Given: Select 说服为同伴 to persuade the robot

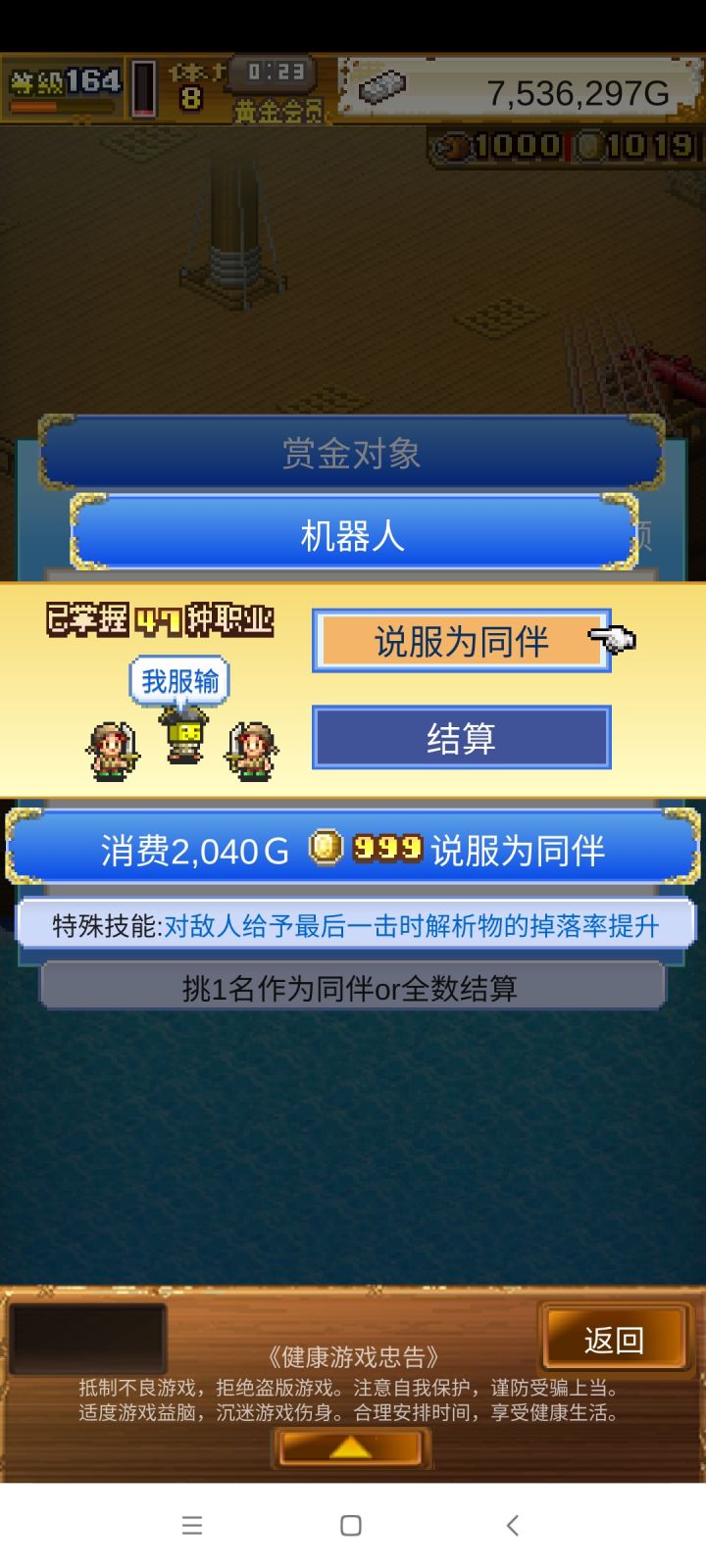Looking at the screenshot, I should [461, 640].
